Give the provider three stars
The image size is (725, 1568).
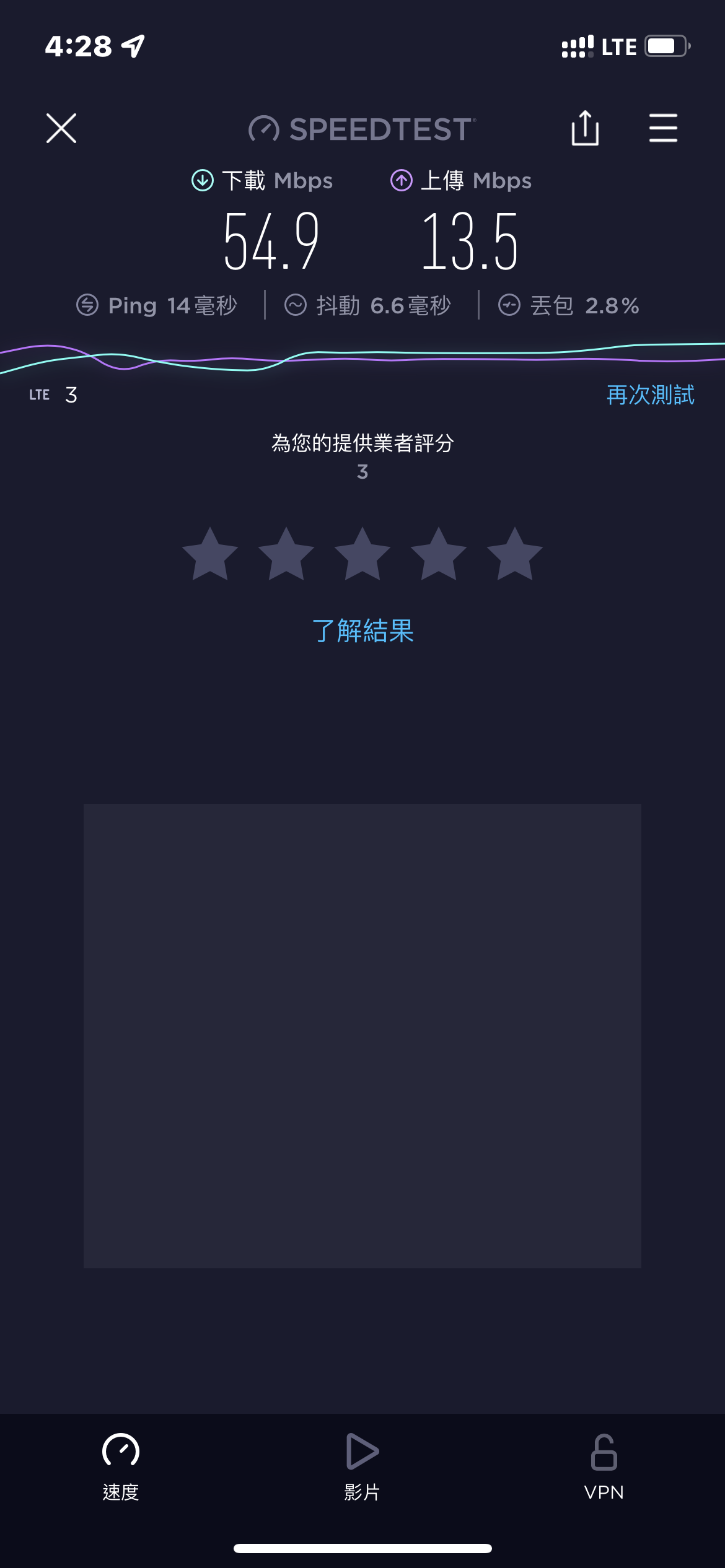click(x=362, y=554)
